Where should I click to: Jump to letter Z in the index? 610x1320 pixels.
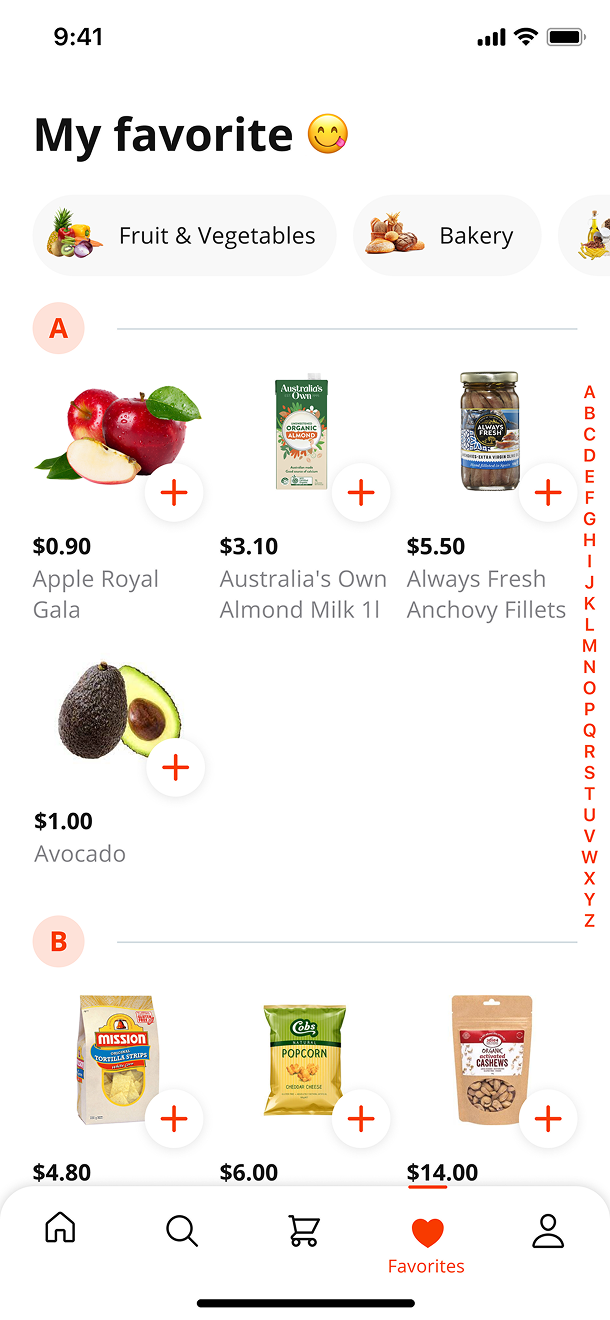coord(589,920)
